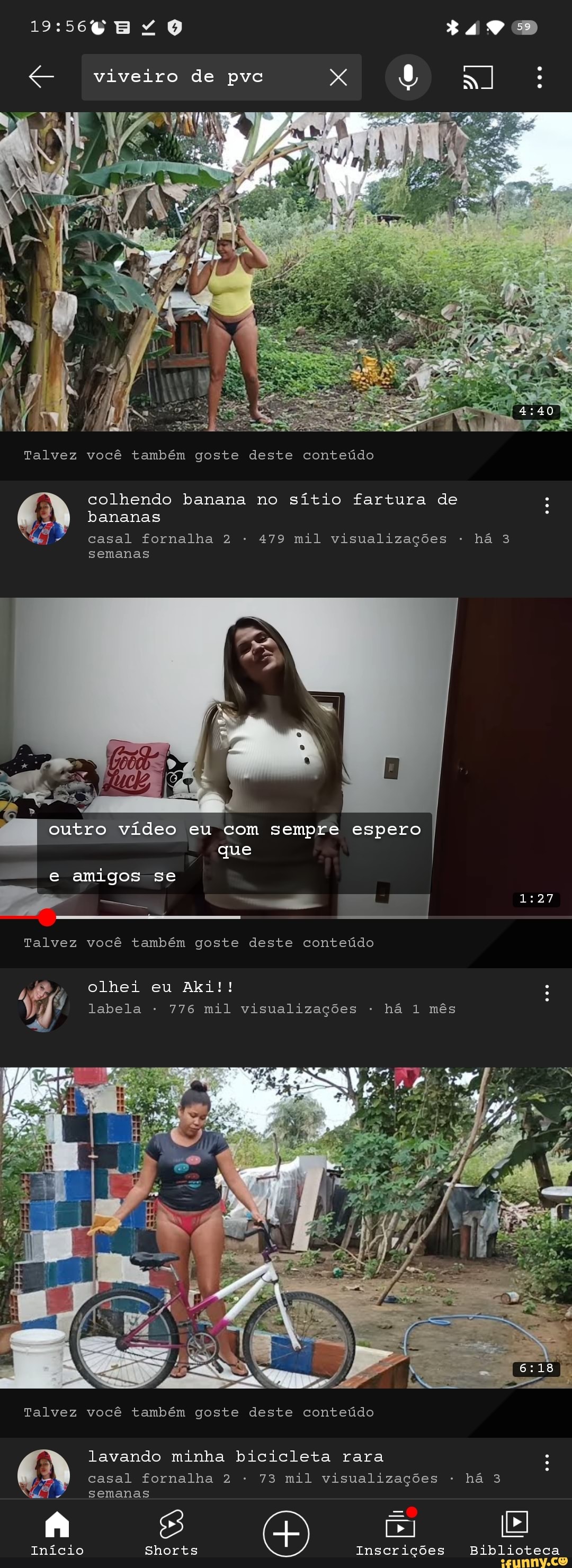Switch to the Shorts tab
572x1568 pixels.
(171, 1533)
